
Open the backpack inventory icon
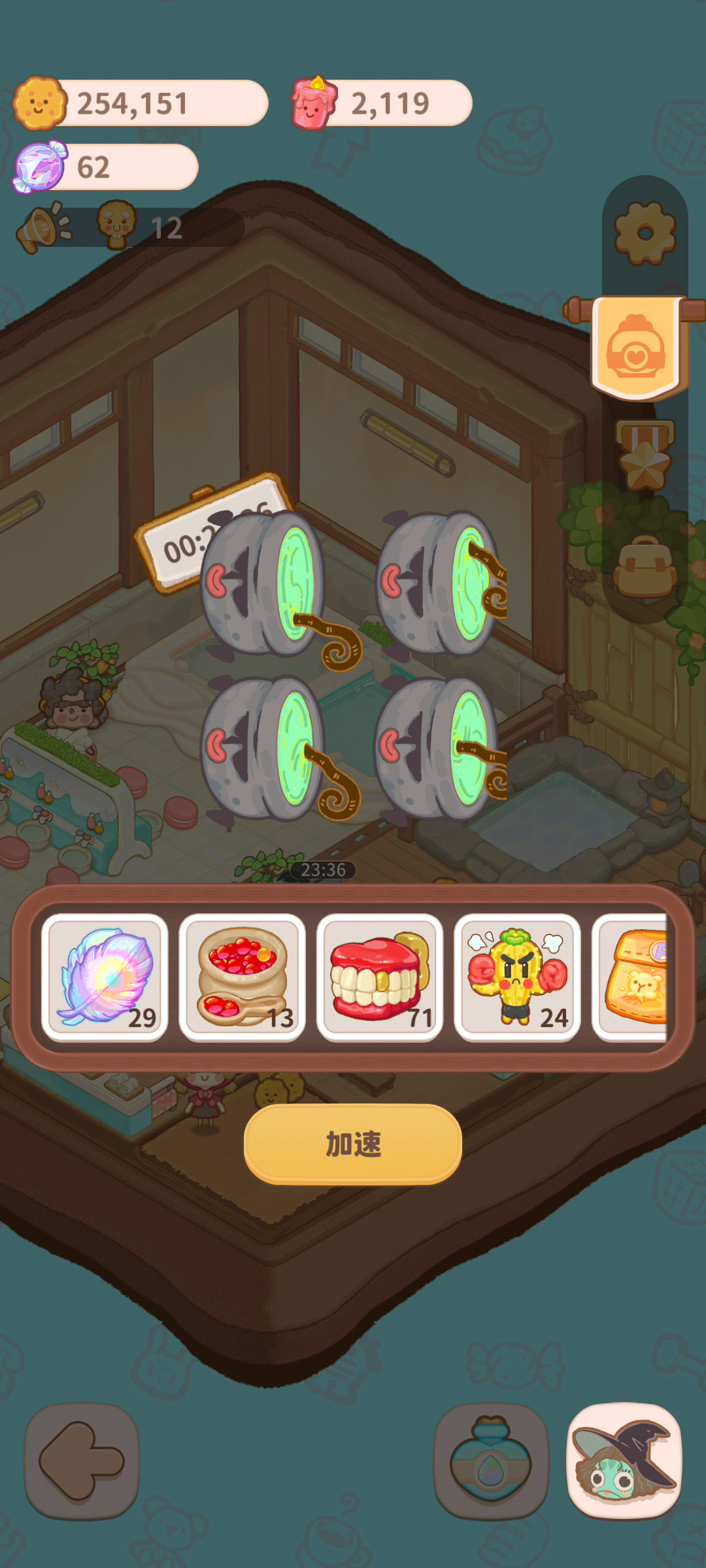(645, 567)
